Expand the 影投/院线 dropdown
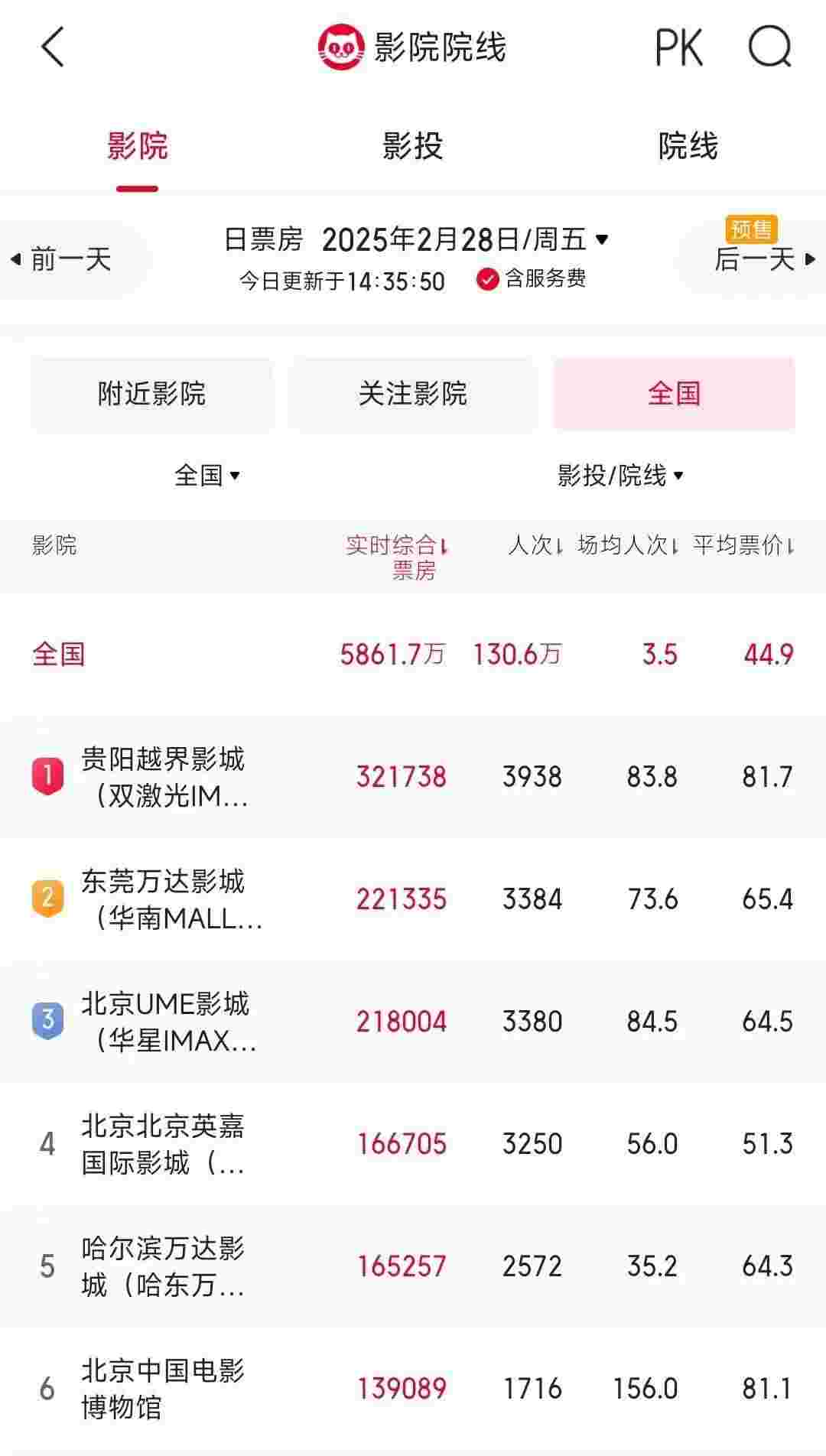Screen dimensions: 826x1456 [x=619, y=475]
